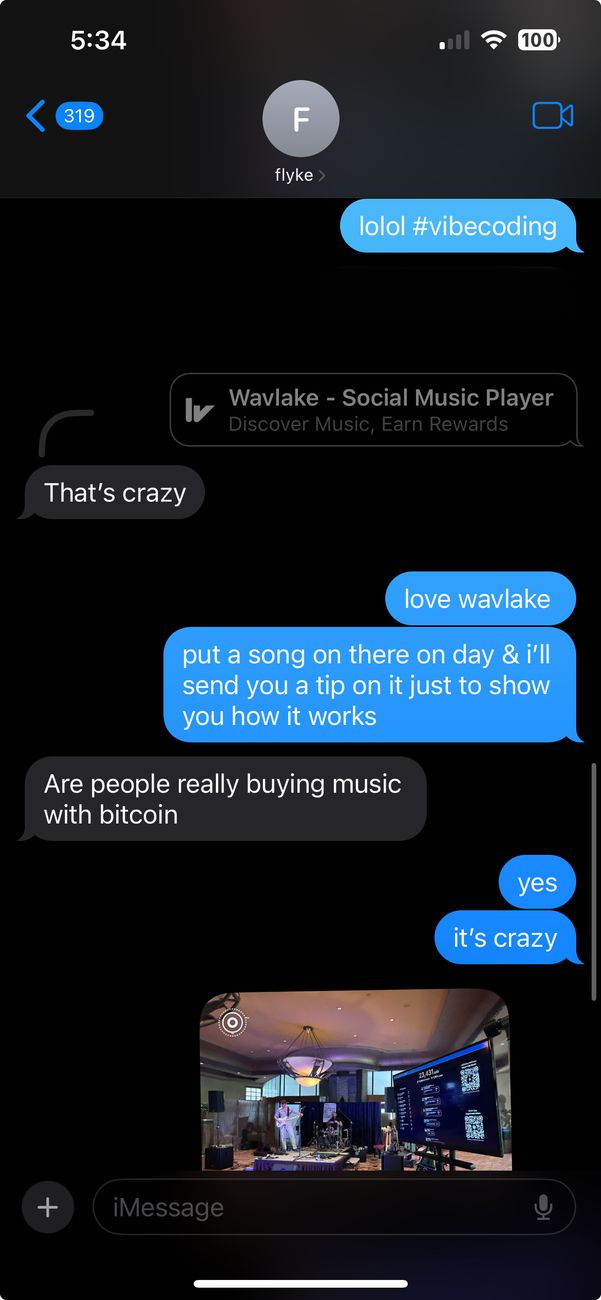This screenshot has height=1300, width=601.
Task: Focus the iMessage text field
Action: (x=310, y=1208)
